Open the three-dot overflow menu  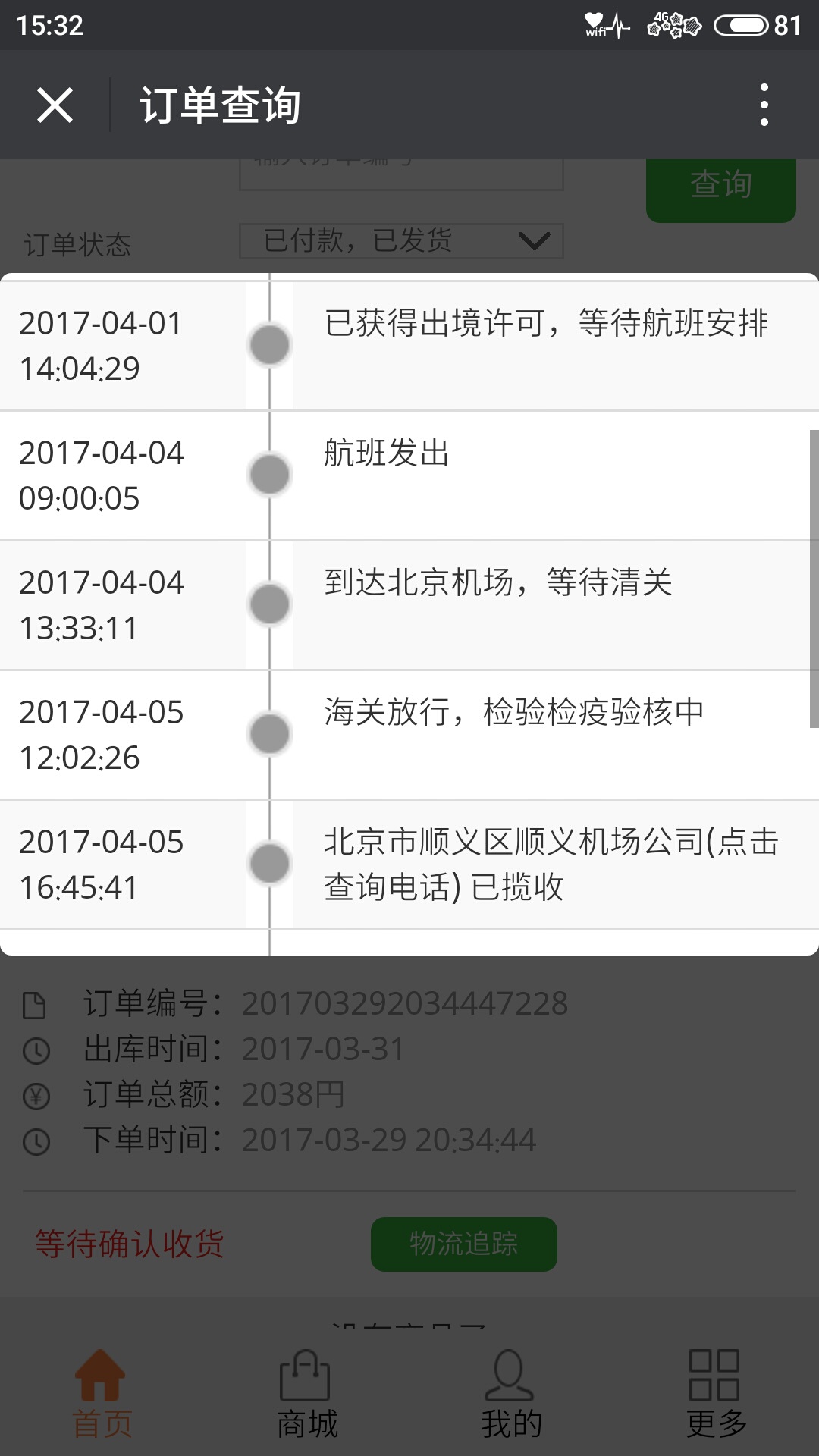(x=764, y=105)
